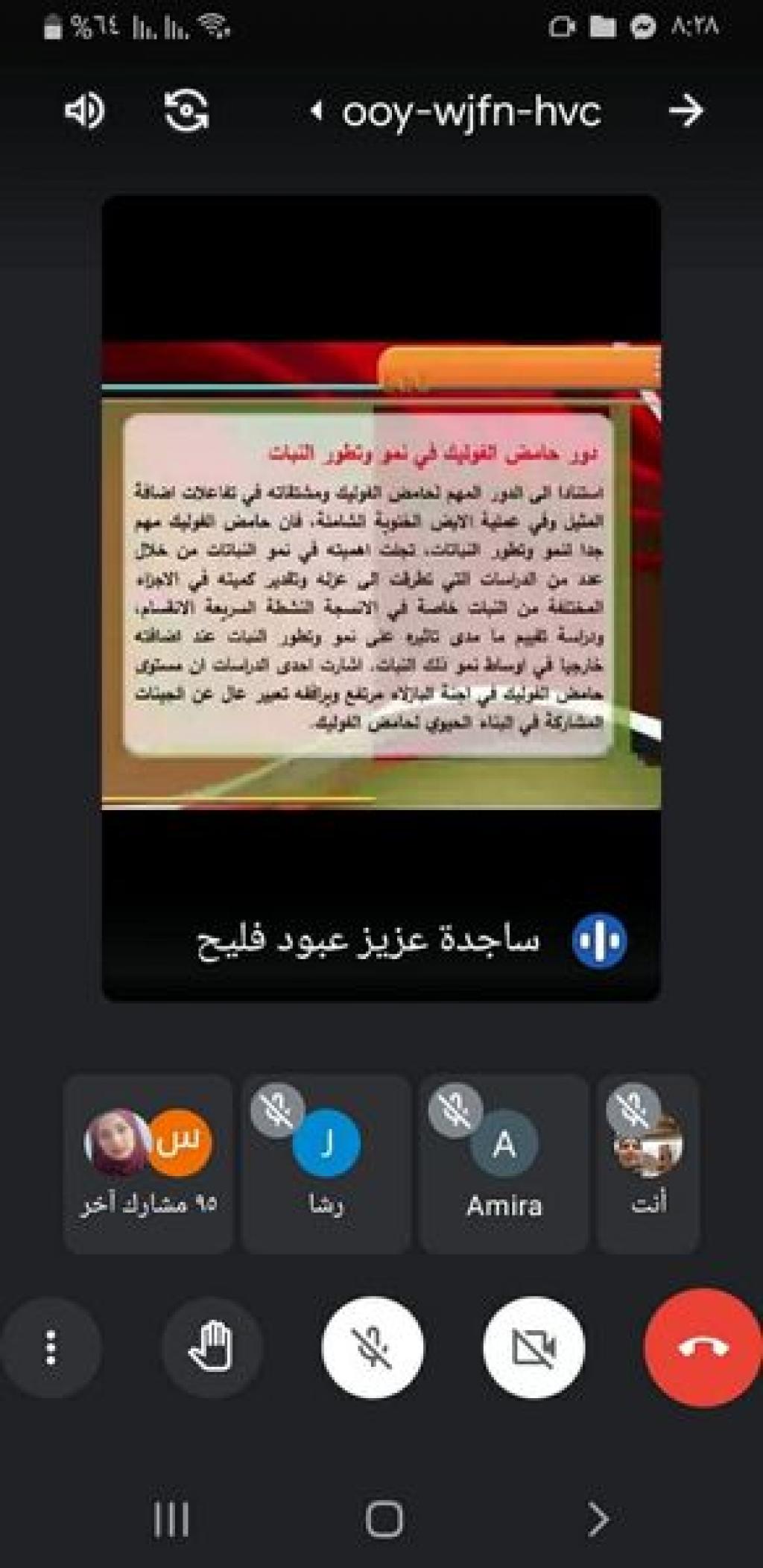Open the more options menu
763x1568 pixels.
pyautogui.click(x=51, y=1347)
